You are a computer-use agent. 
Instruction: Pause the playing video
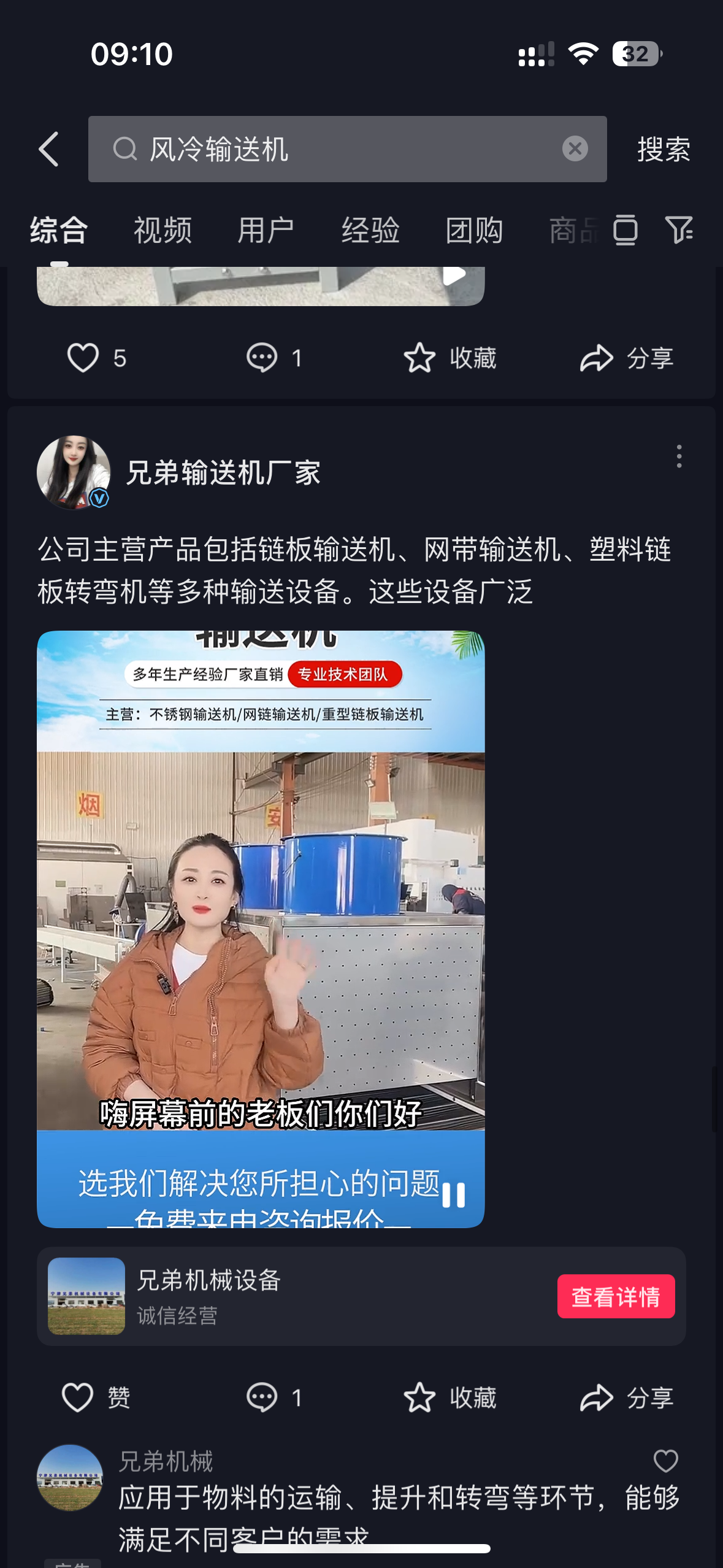(454, 1194)
